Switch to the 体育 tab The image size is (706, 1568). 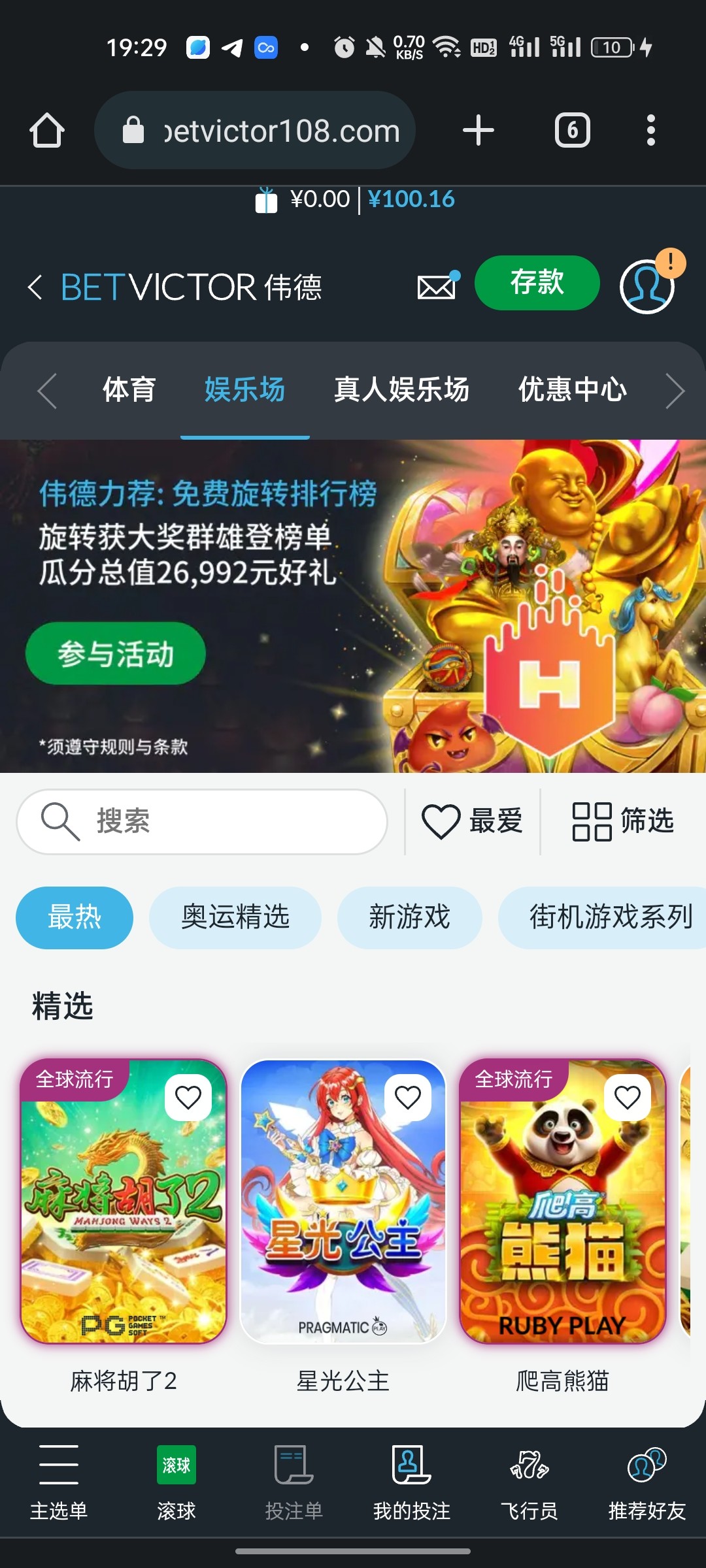pos(129,390)
